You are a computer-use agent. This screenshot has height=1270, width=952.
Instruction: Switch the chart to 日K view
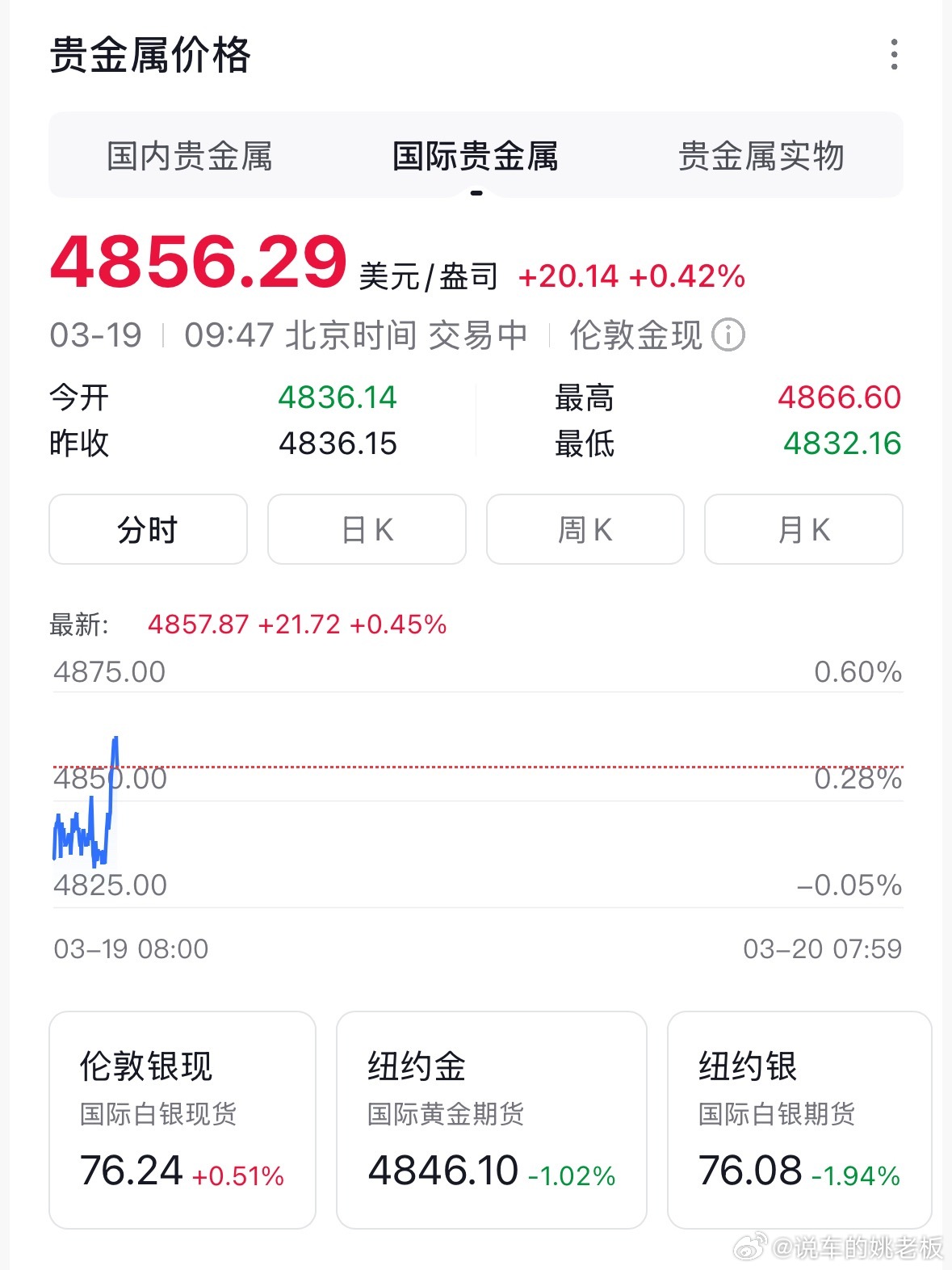(x=367, y=529)
